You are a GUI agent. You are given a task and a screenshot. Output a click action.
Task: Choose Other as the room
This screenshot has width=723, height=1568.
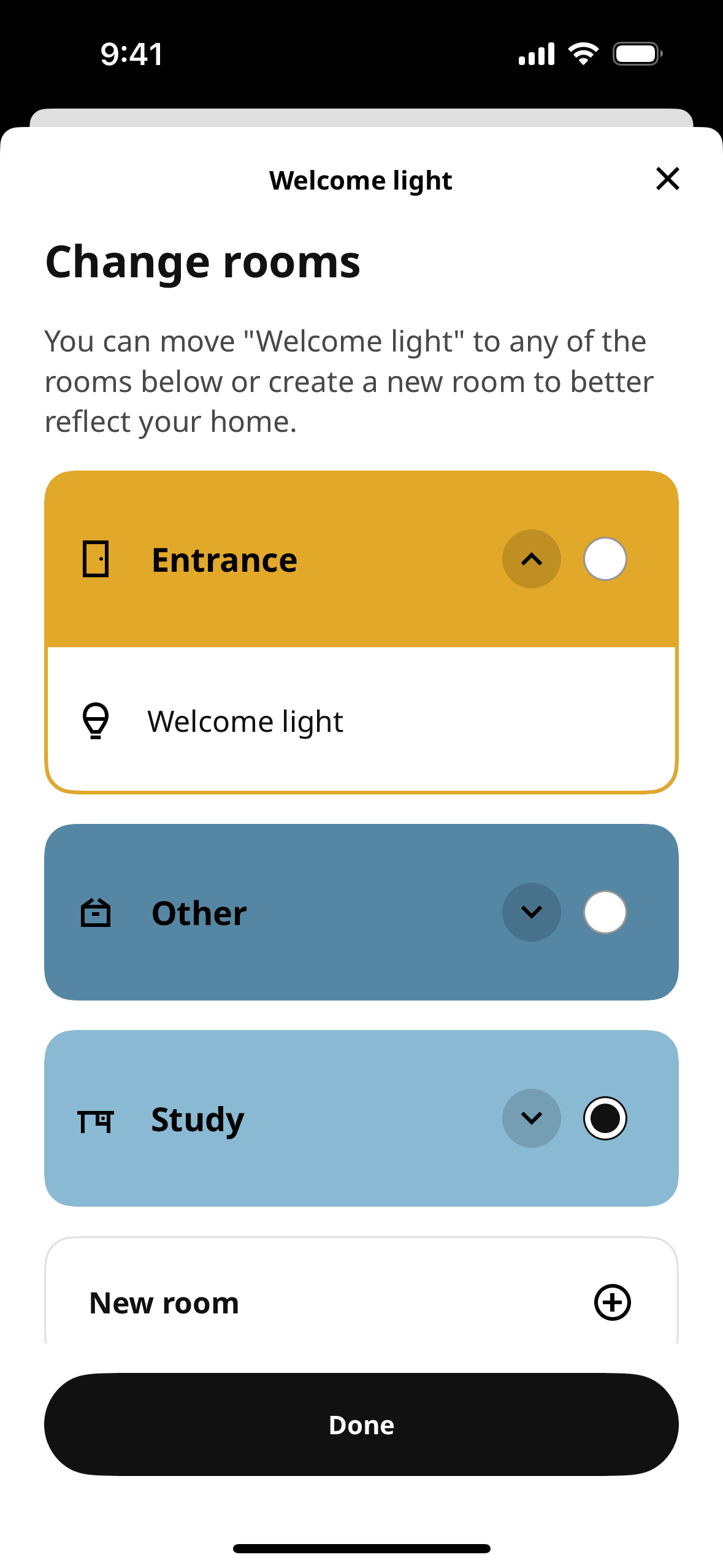tap(605, 912)
